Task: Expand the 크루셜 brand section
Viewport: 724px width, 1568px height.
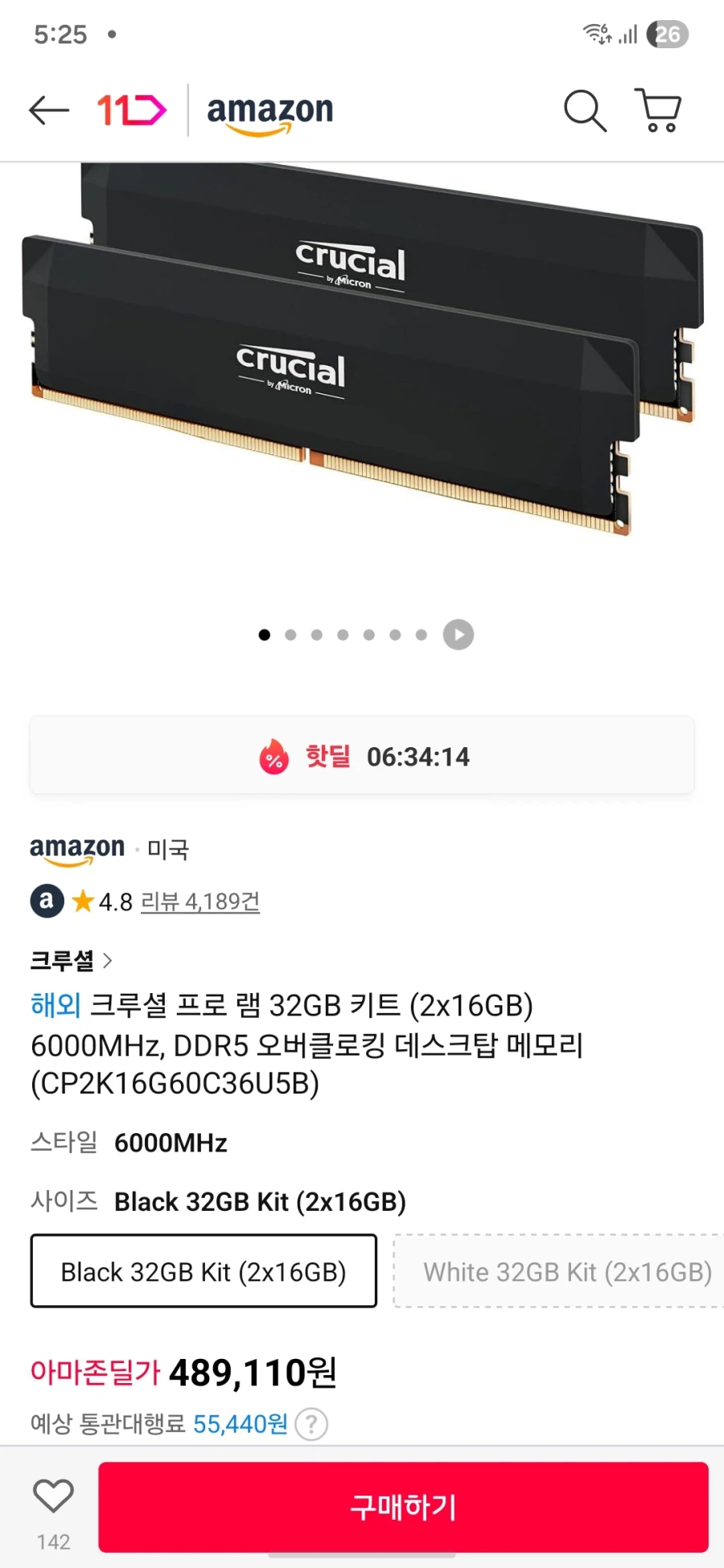Action: (71, 960)
